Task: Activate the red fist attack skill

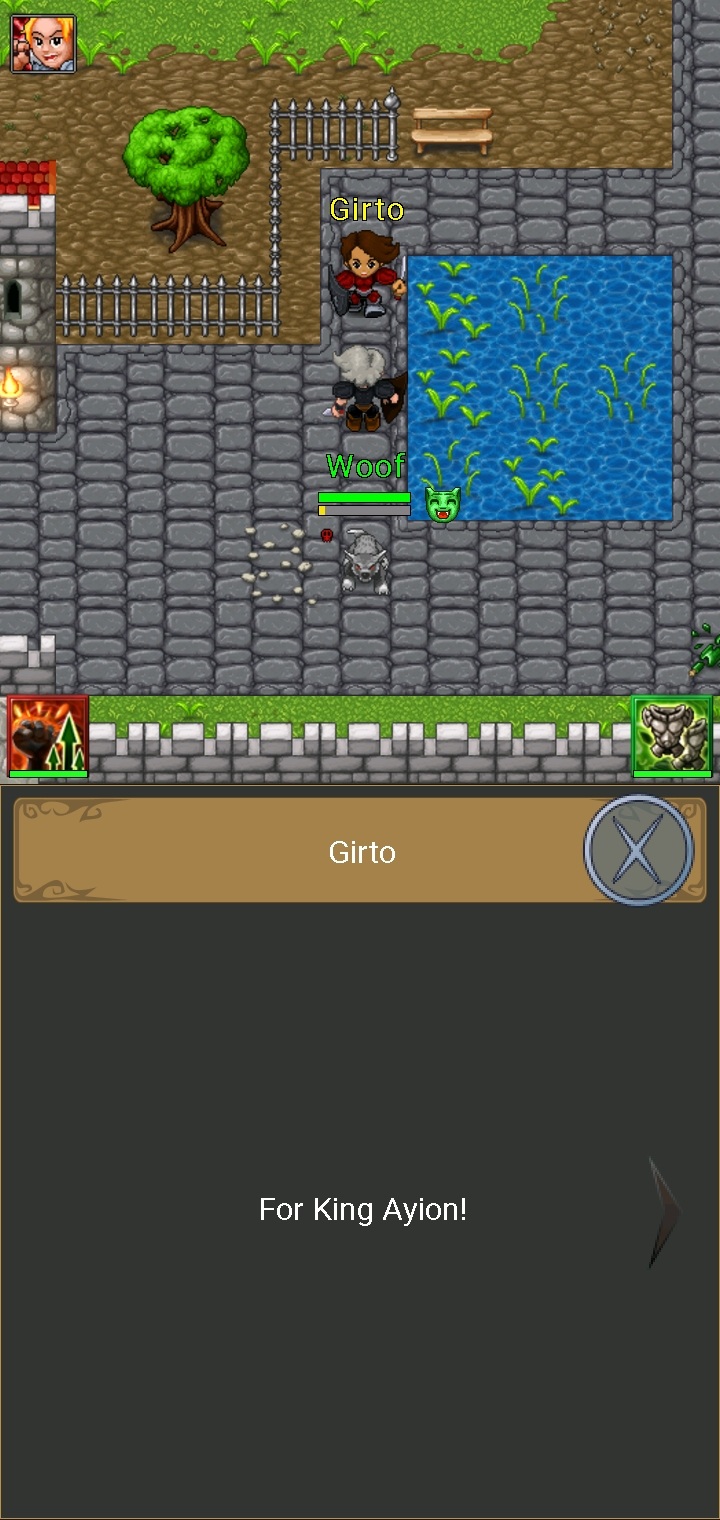Action: coord(48,736)
